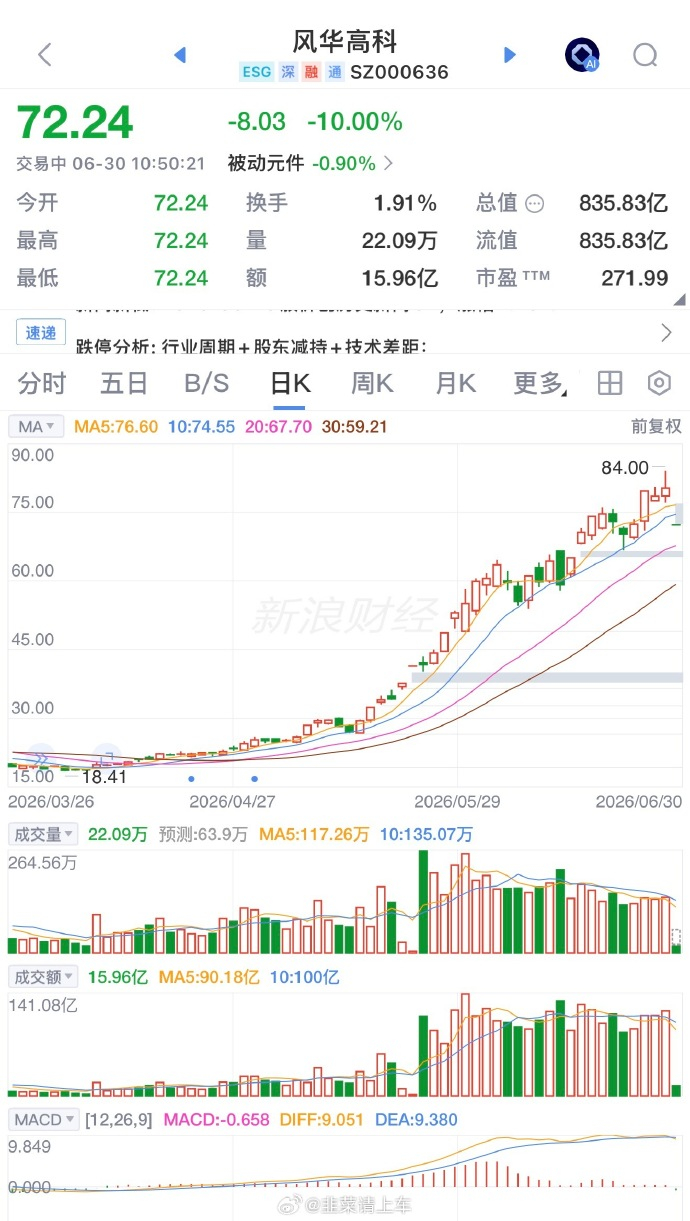Switch to the next stock

(x=510, y=54)
